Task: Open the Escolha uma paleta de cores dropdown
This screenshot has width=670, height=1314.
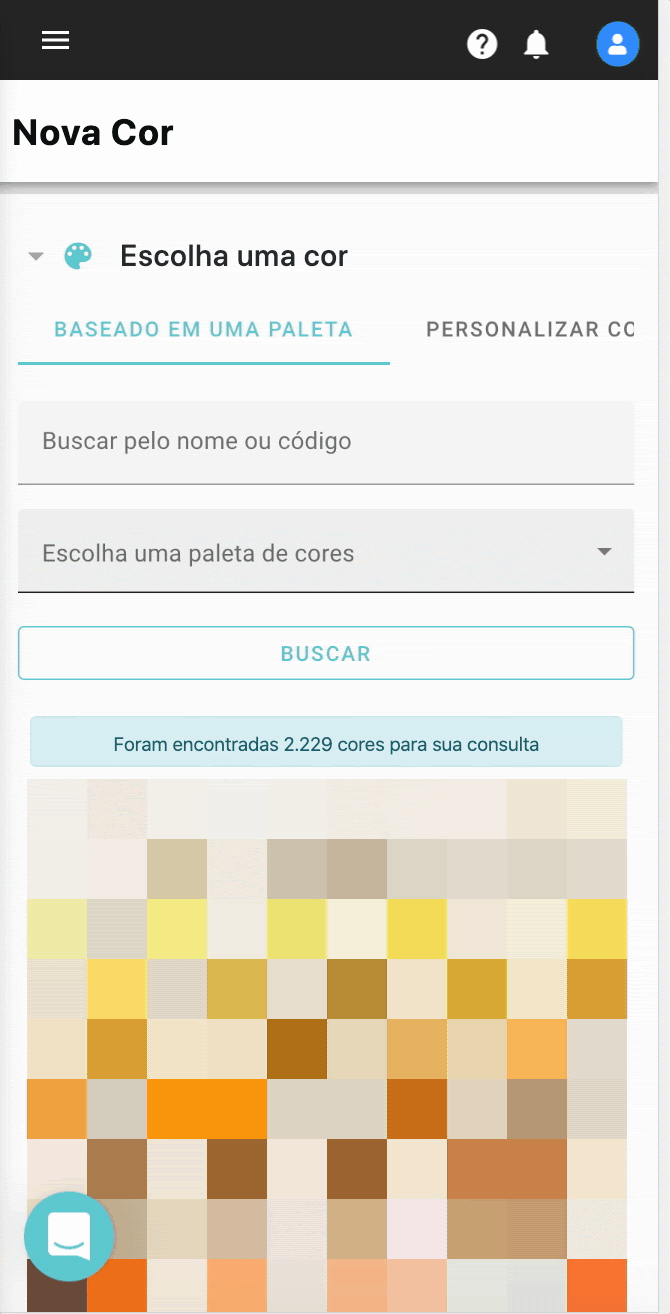Action: coord(326,551)
